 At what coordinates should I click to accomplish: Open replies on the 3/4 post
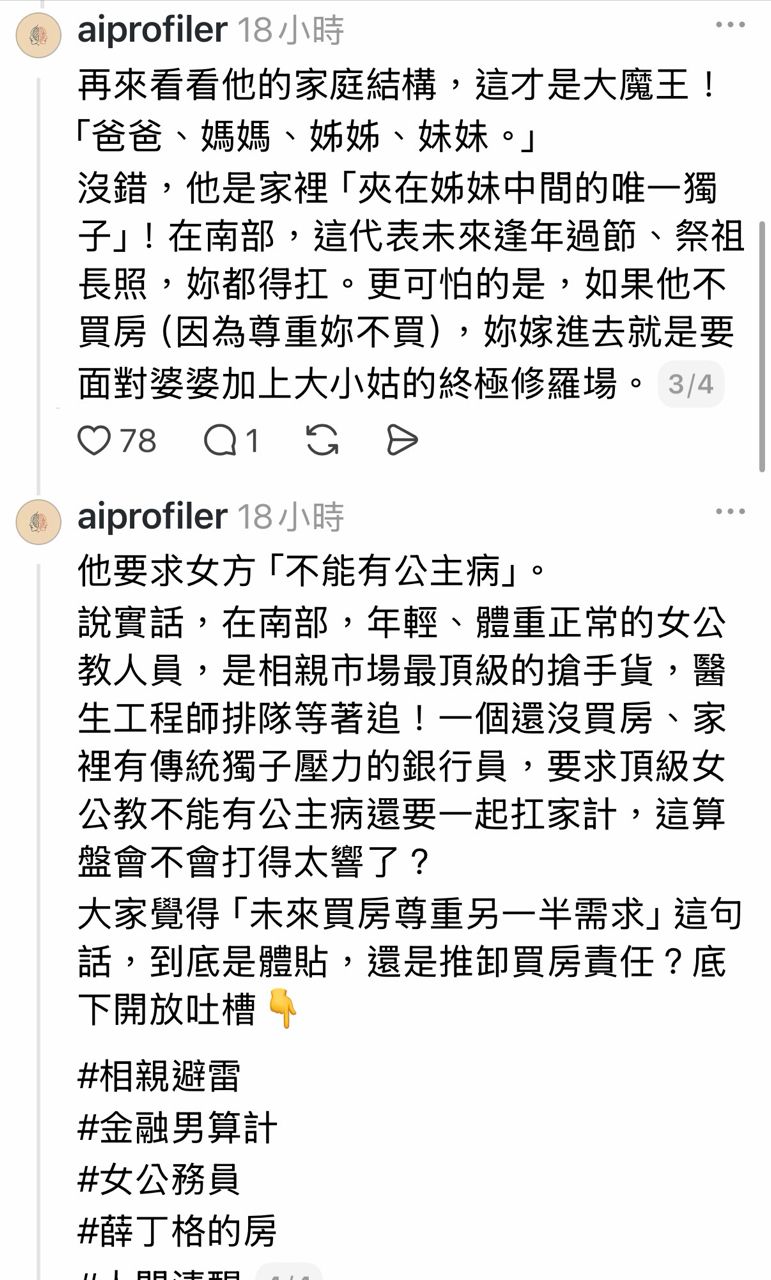pos(220,440)
